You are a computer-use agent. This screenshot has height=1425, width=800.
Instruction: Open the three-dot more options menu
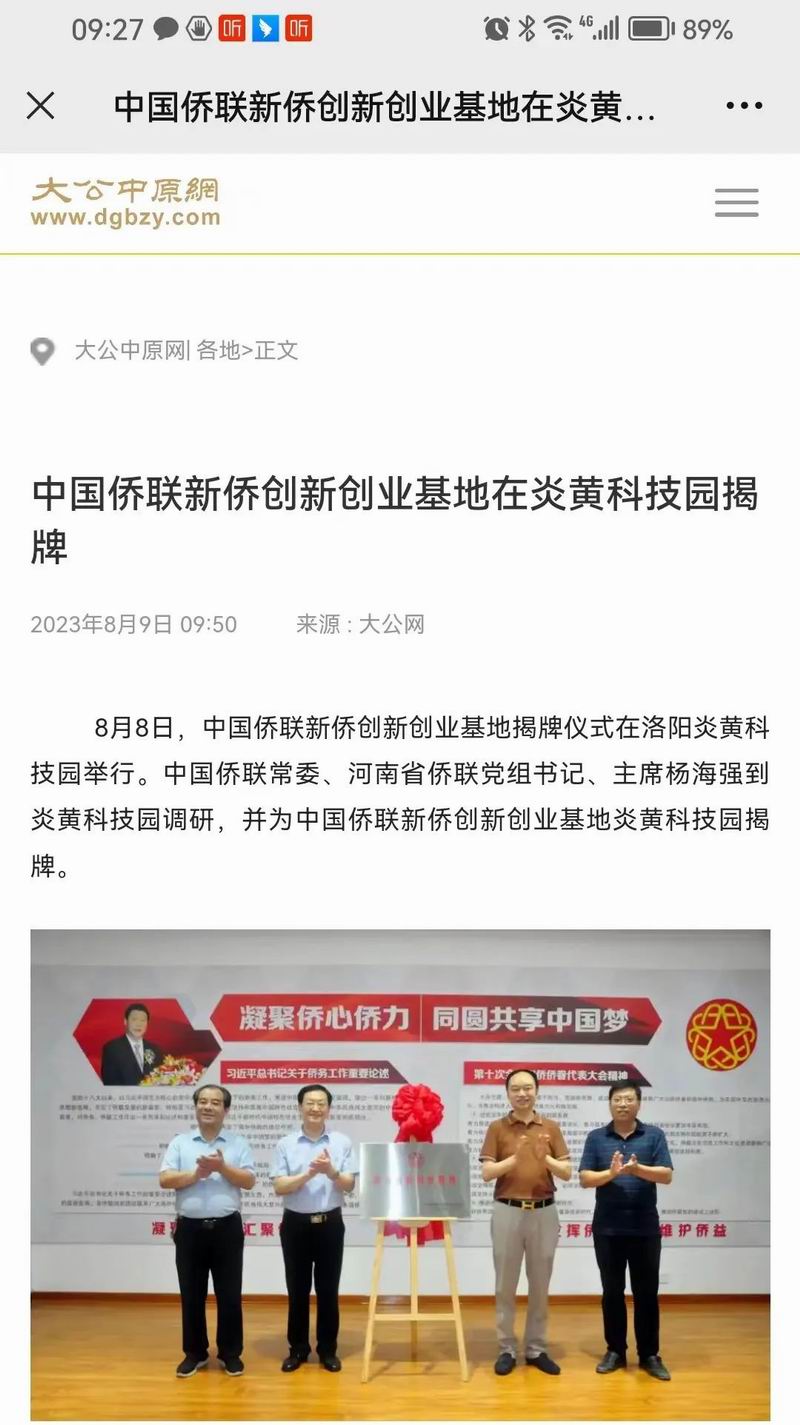[x=743, y=106]
